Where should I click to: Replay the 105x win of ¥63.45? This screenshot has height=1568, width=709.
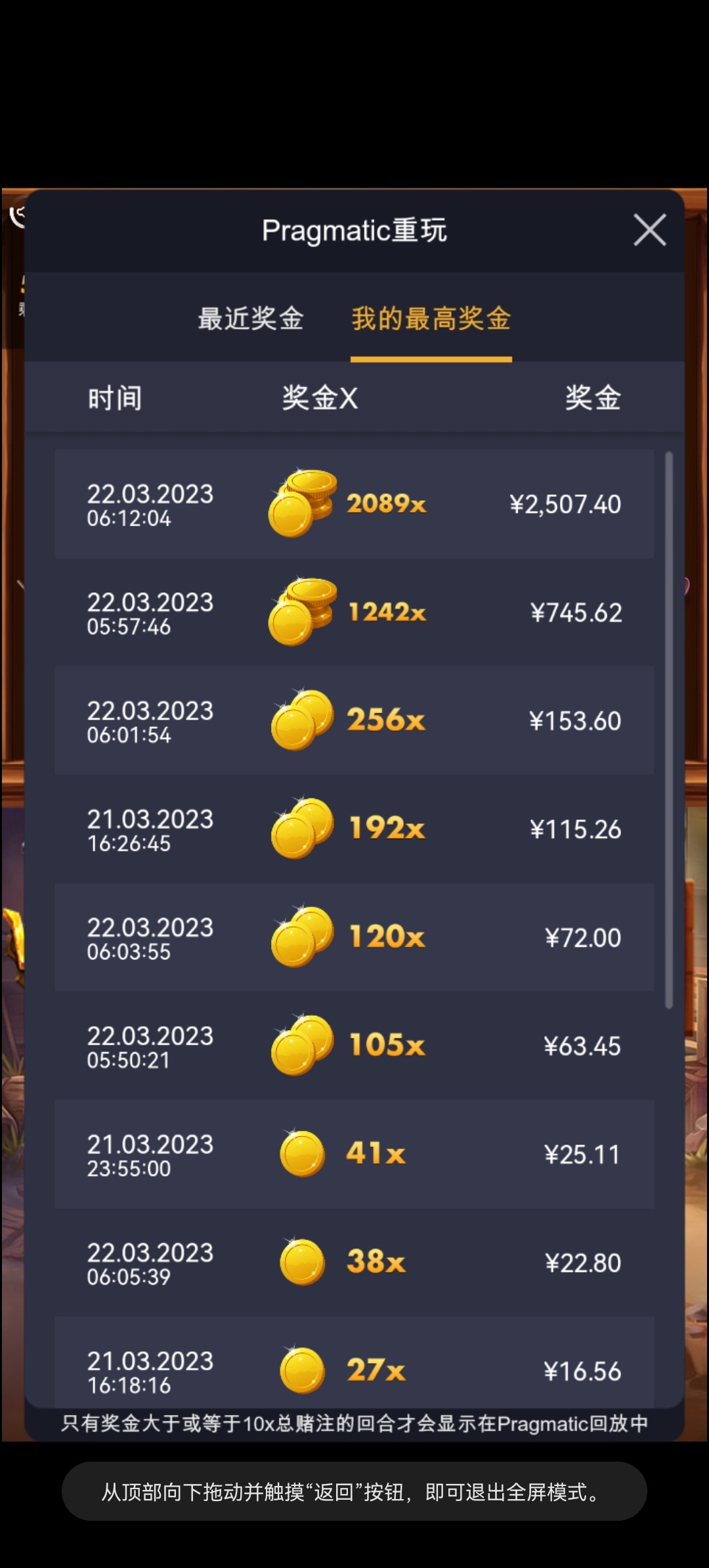354,1046
